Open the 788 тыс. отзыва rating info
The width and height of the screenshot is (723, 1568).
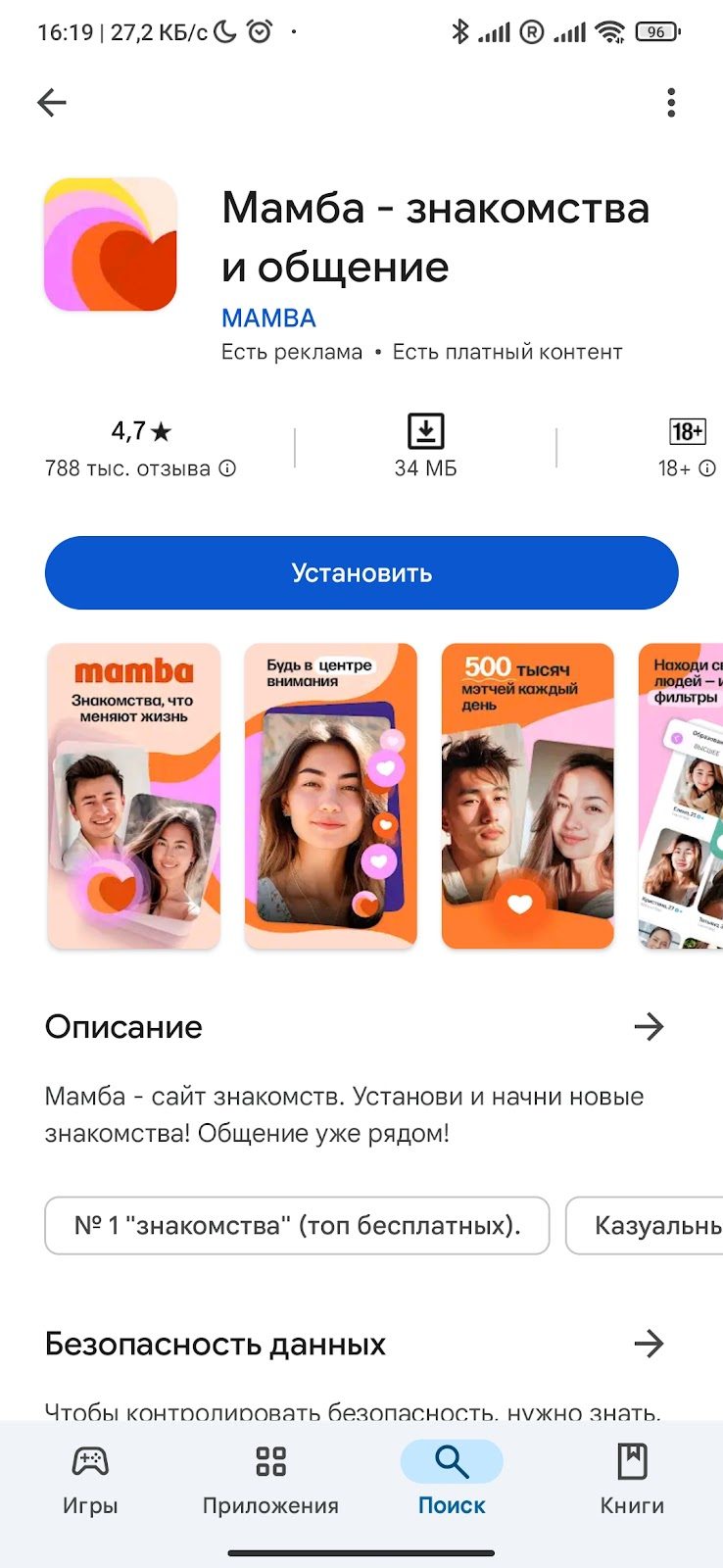tap(140, 468)
